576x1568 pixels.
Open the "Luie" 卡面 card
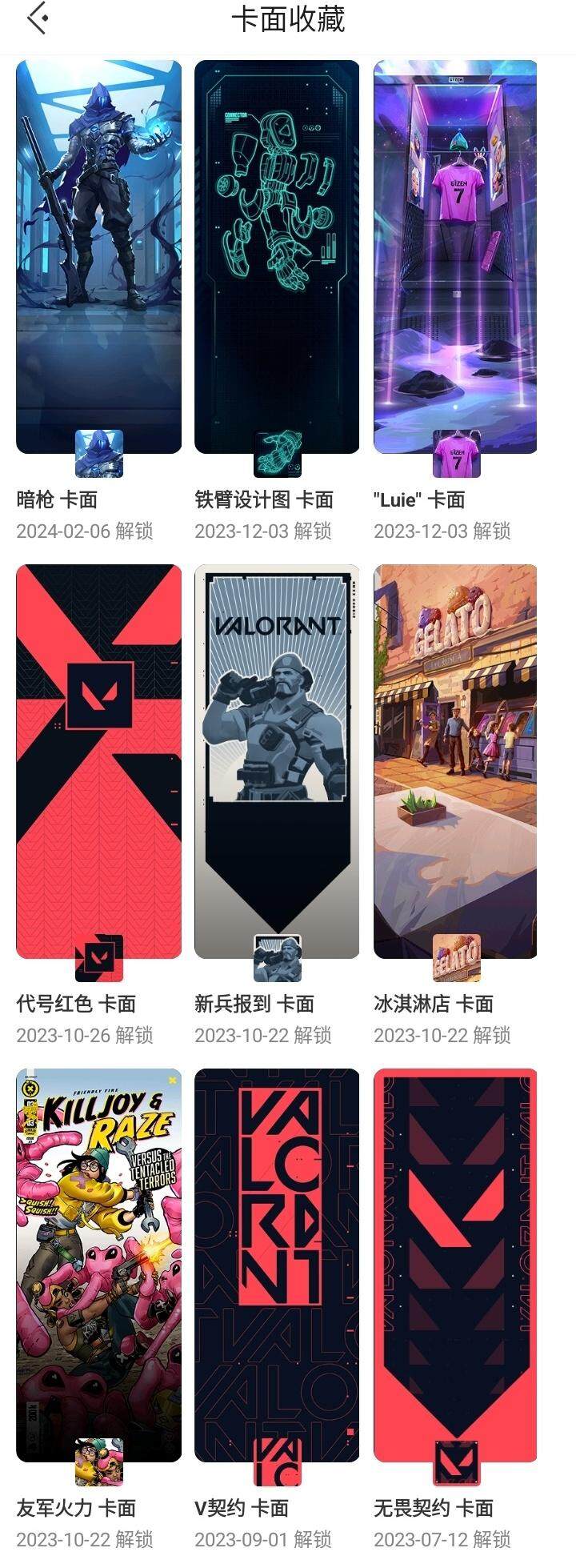455,257
